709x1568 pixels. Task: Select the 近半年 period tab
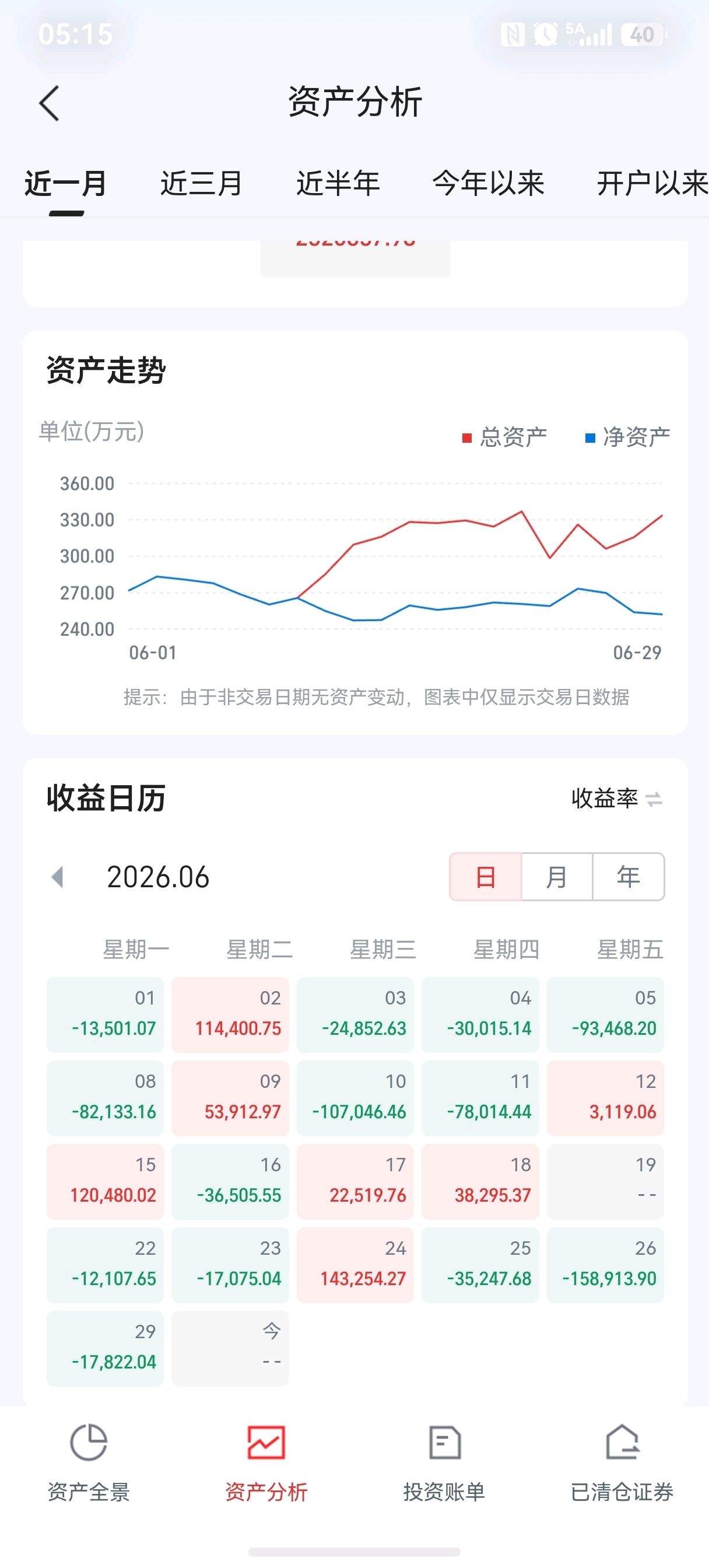click(338, 183)
